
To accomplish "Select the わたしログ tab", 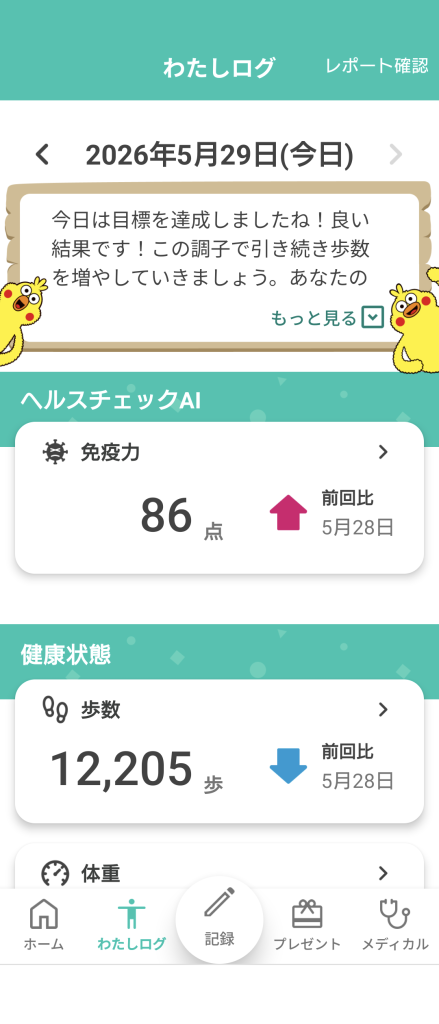I will click(x=131, y=925).
